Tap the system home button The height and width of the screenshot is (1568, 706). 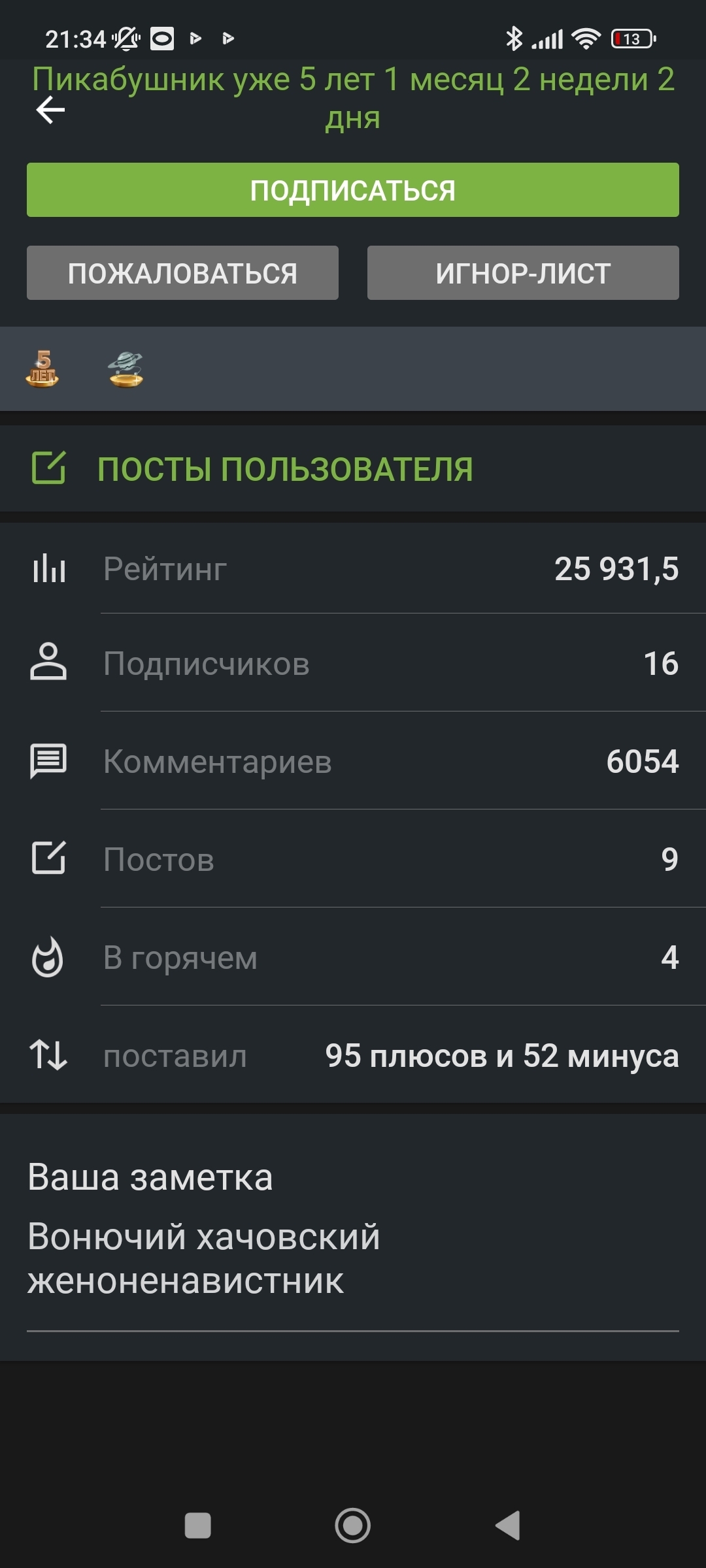coord(353,1526)
